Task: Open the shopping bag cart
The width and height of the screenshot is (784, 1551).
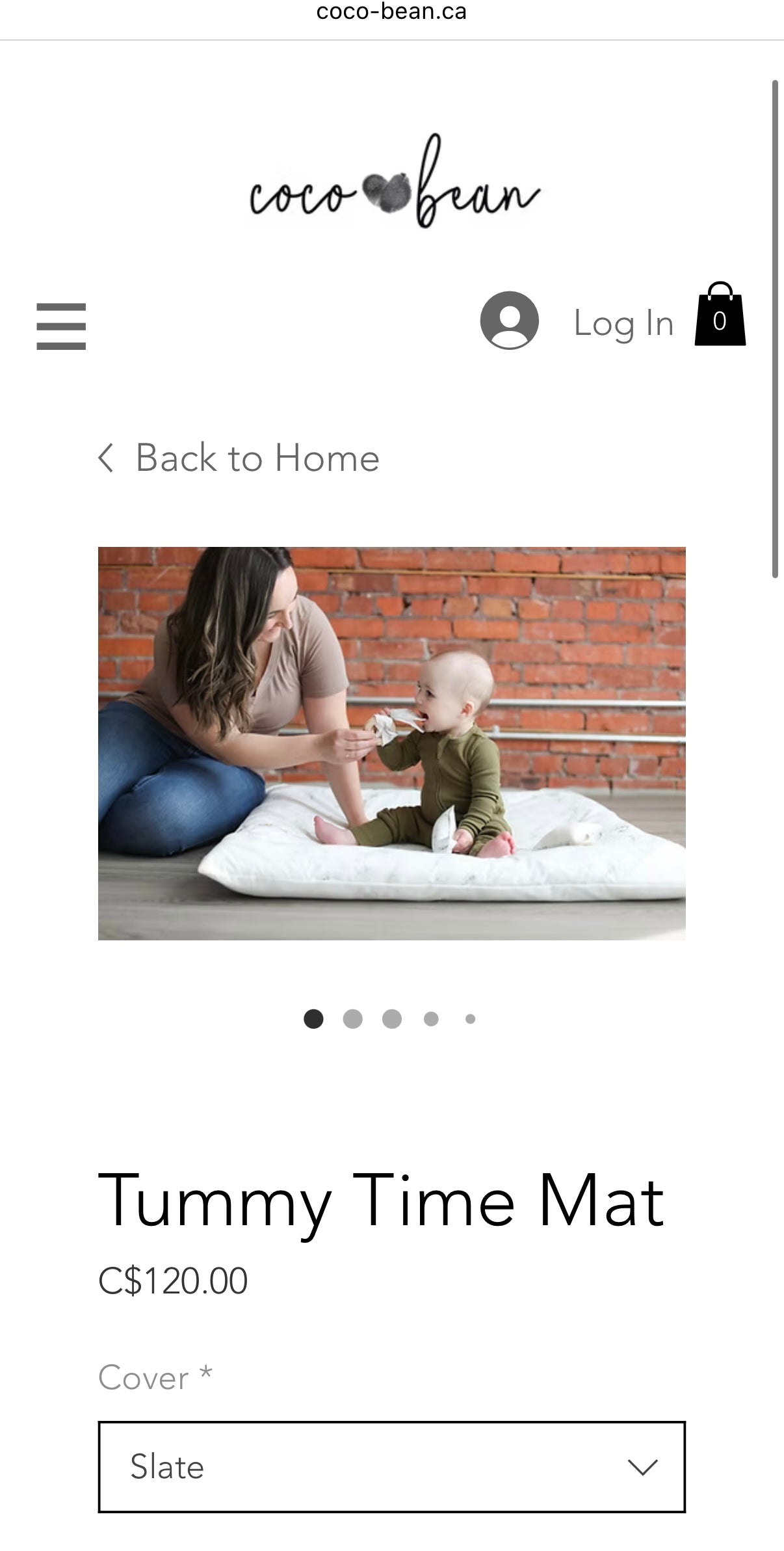Action: click(720, 316)
